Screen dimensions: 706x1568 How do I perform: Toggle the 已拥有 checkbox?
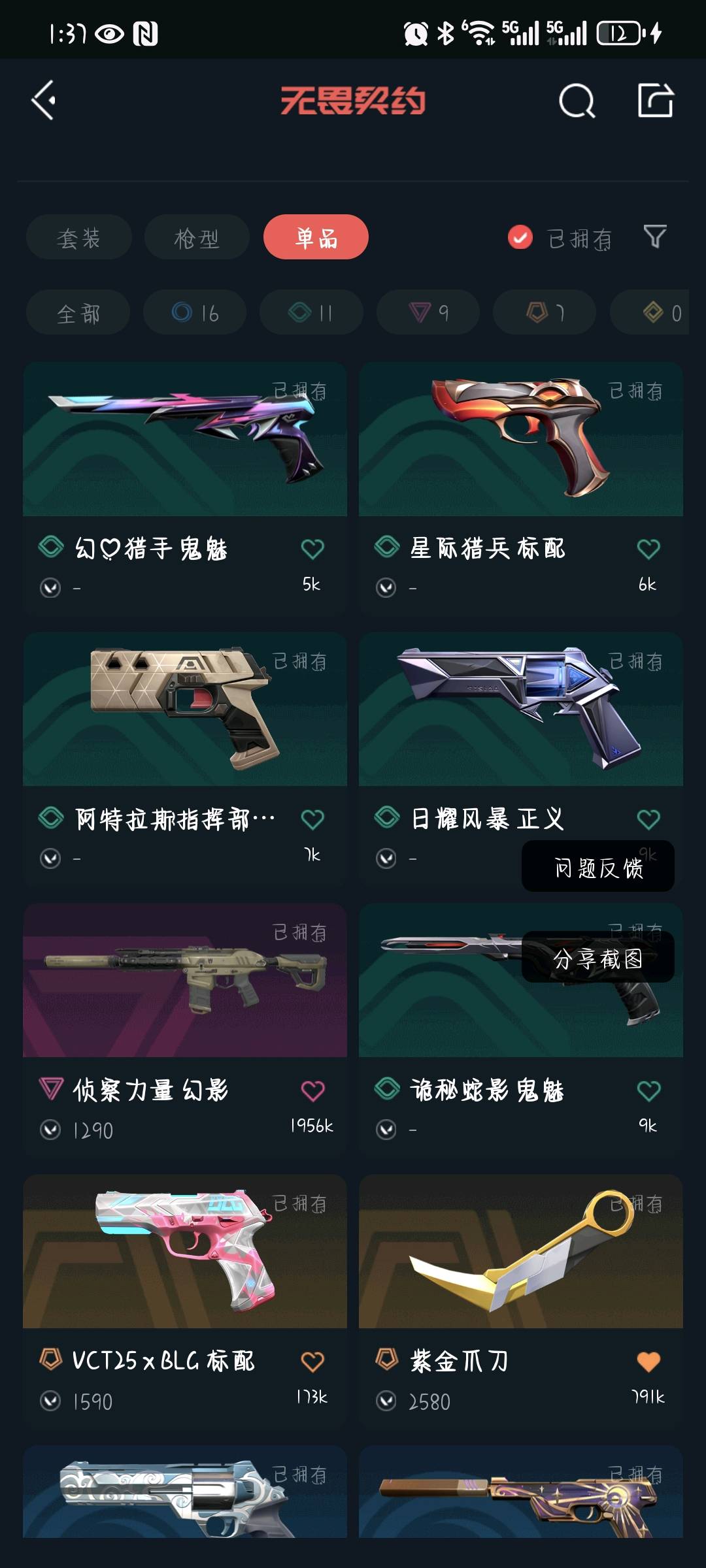point(520,238)
